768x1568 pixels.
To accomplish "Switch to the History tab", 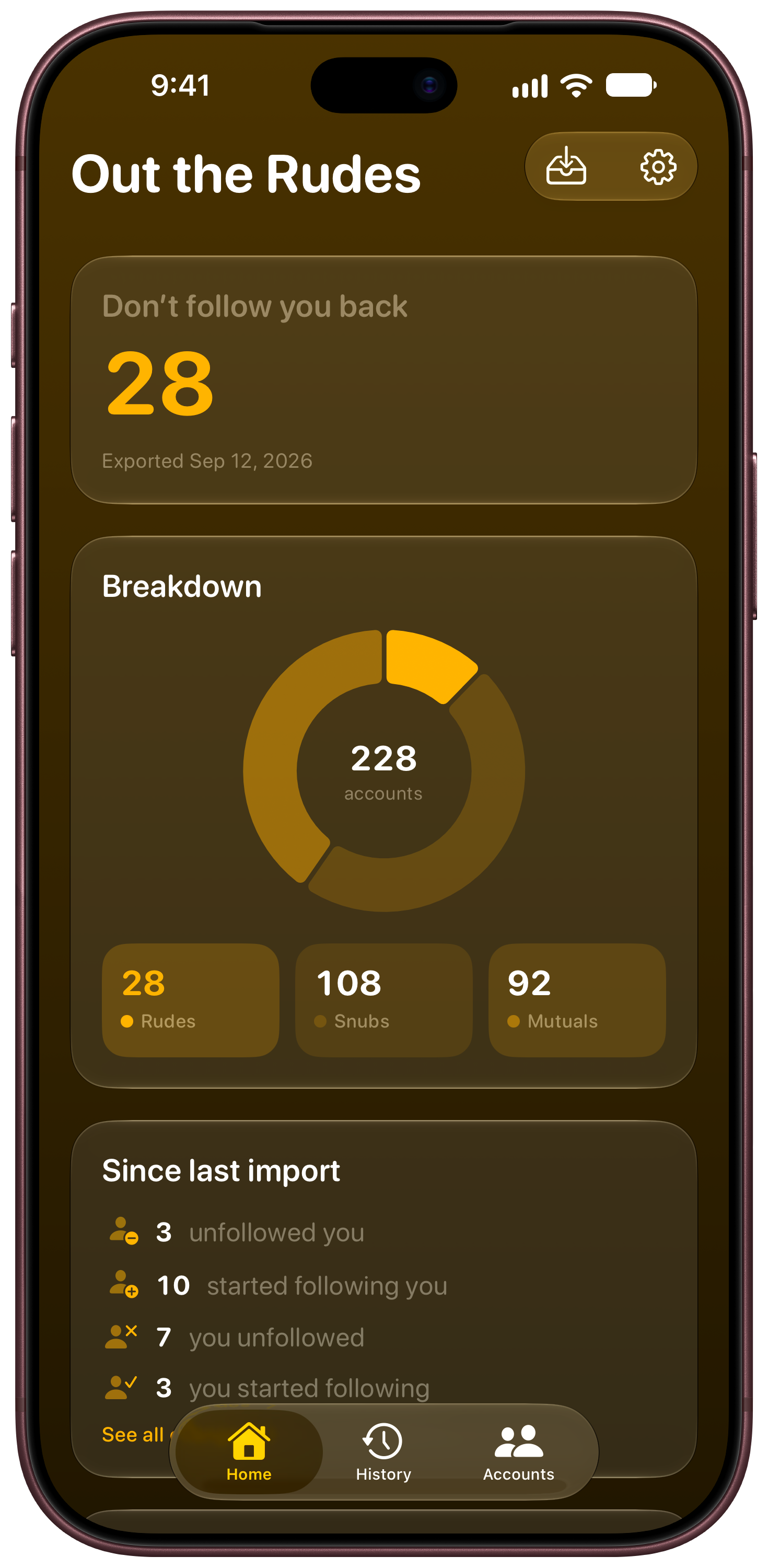I will (x=383, y=1452).
